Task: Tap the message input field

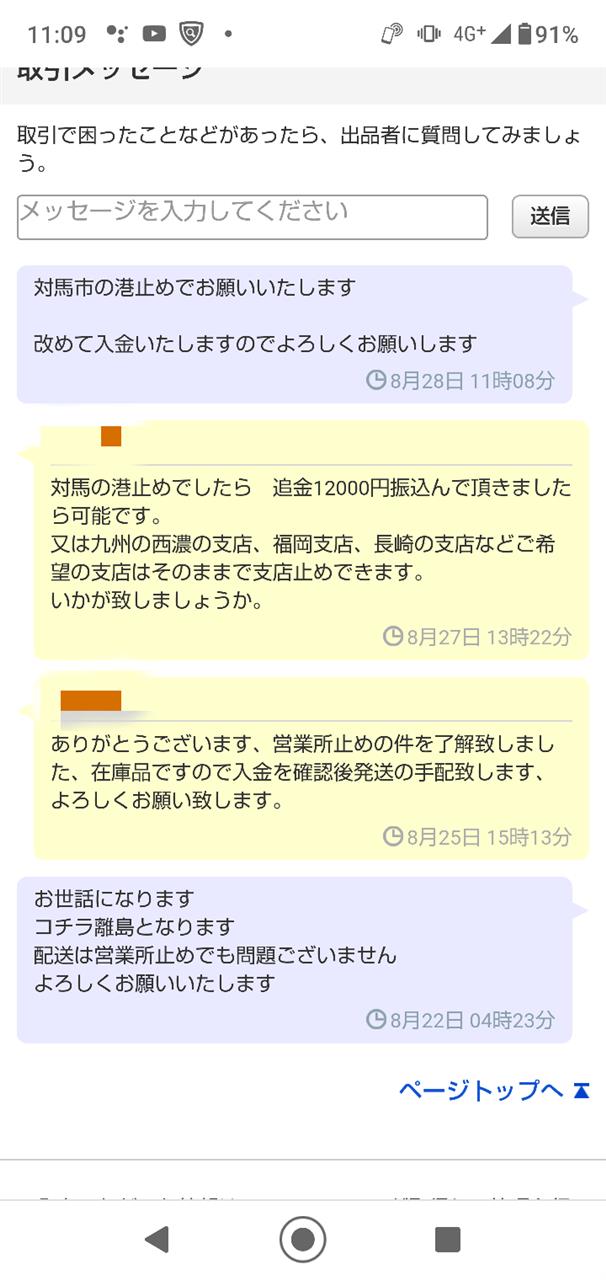Action: click(x=252, y=217)
